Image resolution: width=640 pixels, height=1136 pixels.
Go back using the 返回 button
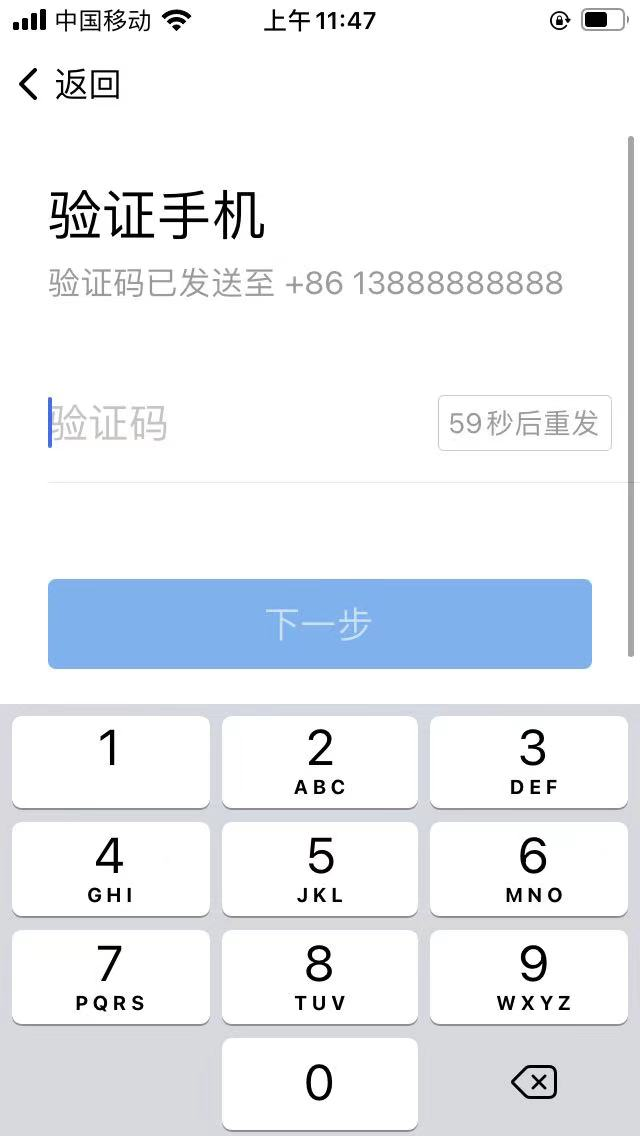69,84
